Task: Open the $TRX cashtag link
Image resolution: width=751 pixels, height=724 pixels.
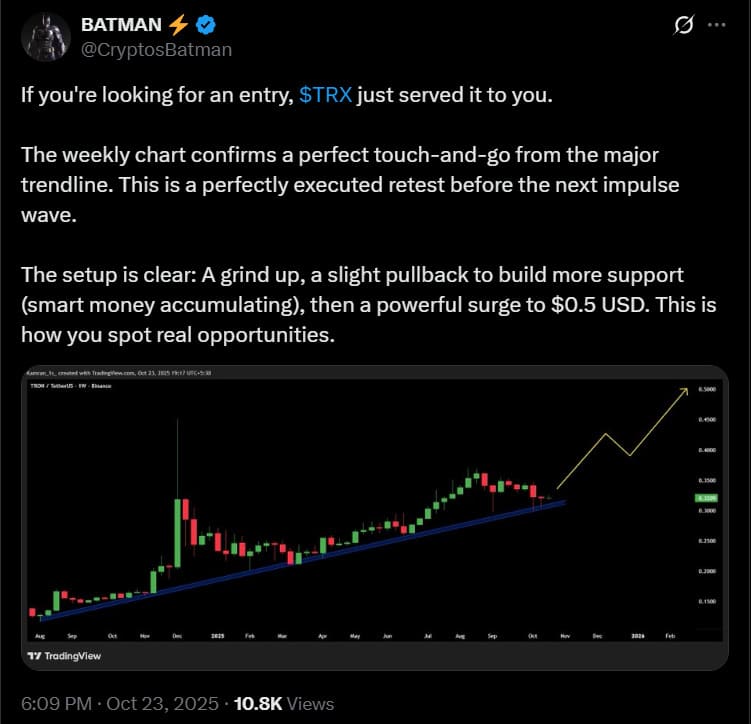Action: point(325,96)
